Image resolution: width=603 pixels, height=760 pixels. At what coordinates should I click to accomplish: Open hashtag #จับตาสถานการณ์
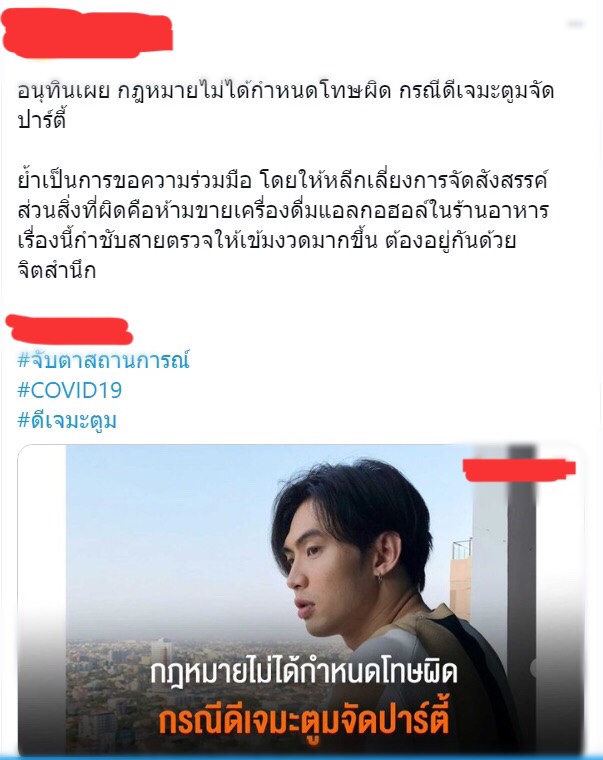(x=103, y=361)
